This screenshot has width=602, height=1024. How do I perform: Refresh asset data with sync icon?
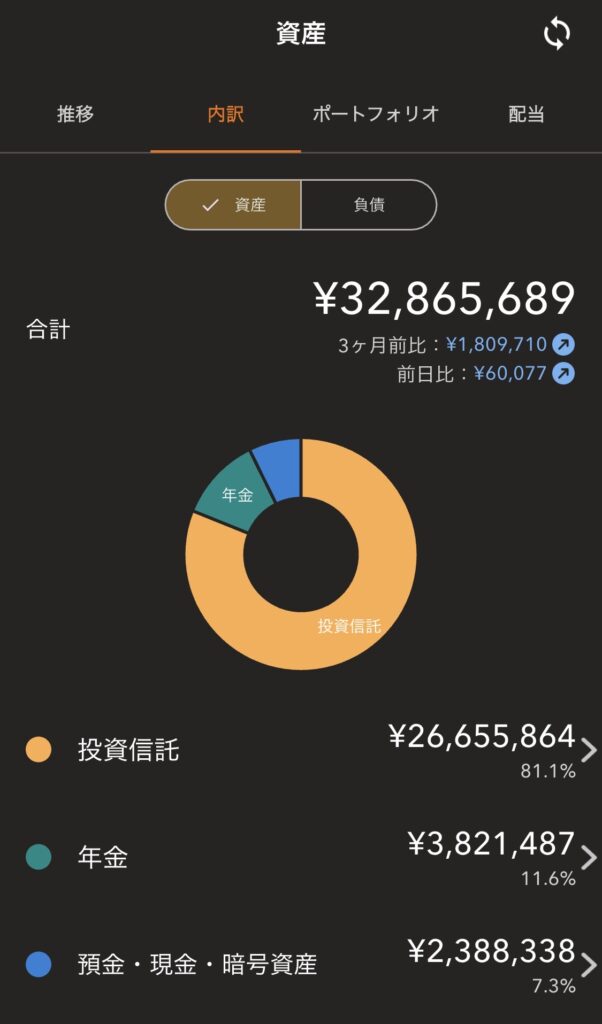[x=557, y=34]
